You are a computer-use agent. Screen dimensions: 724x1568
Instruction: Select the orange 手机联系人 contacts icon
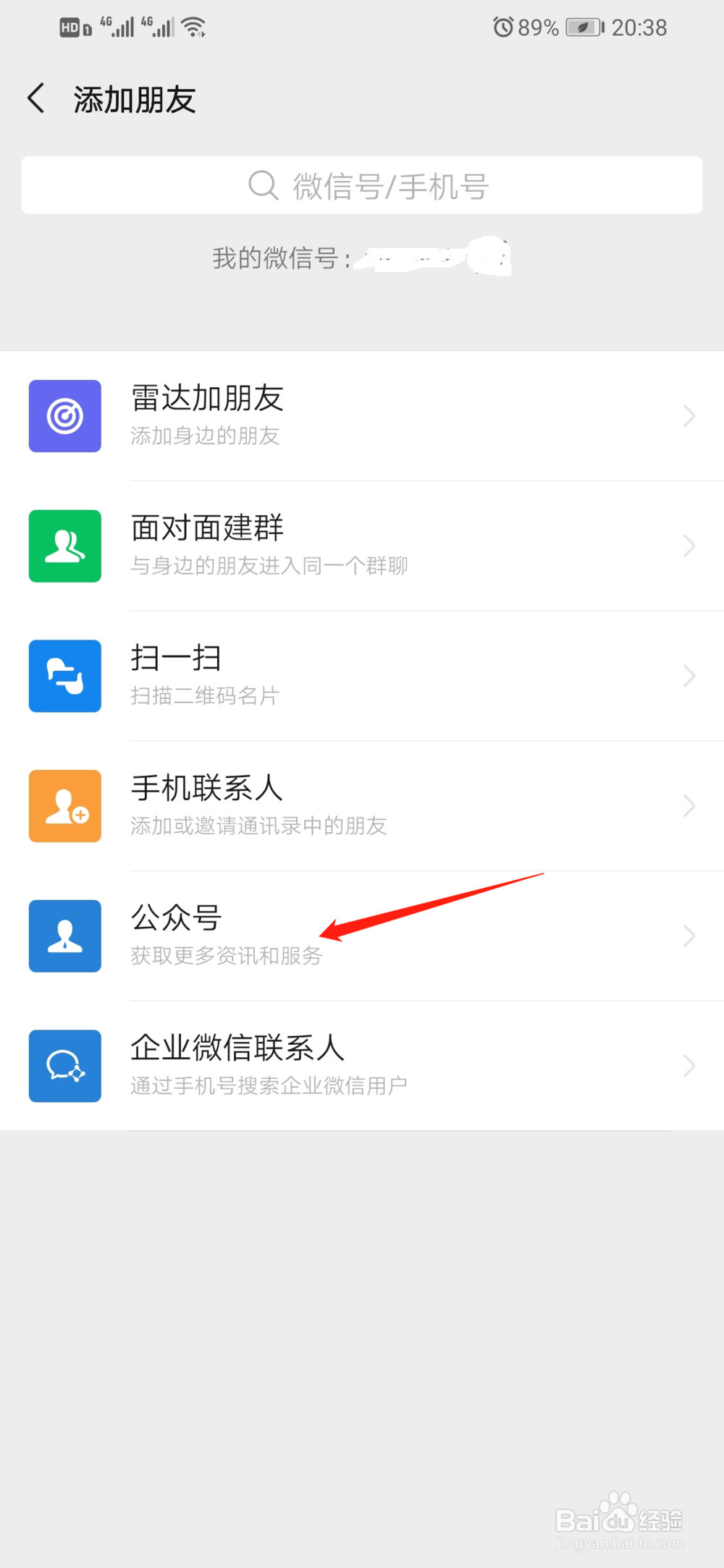[64, 806]
